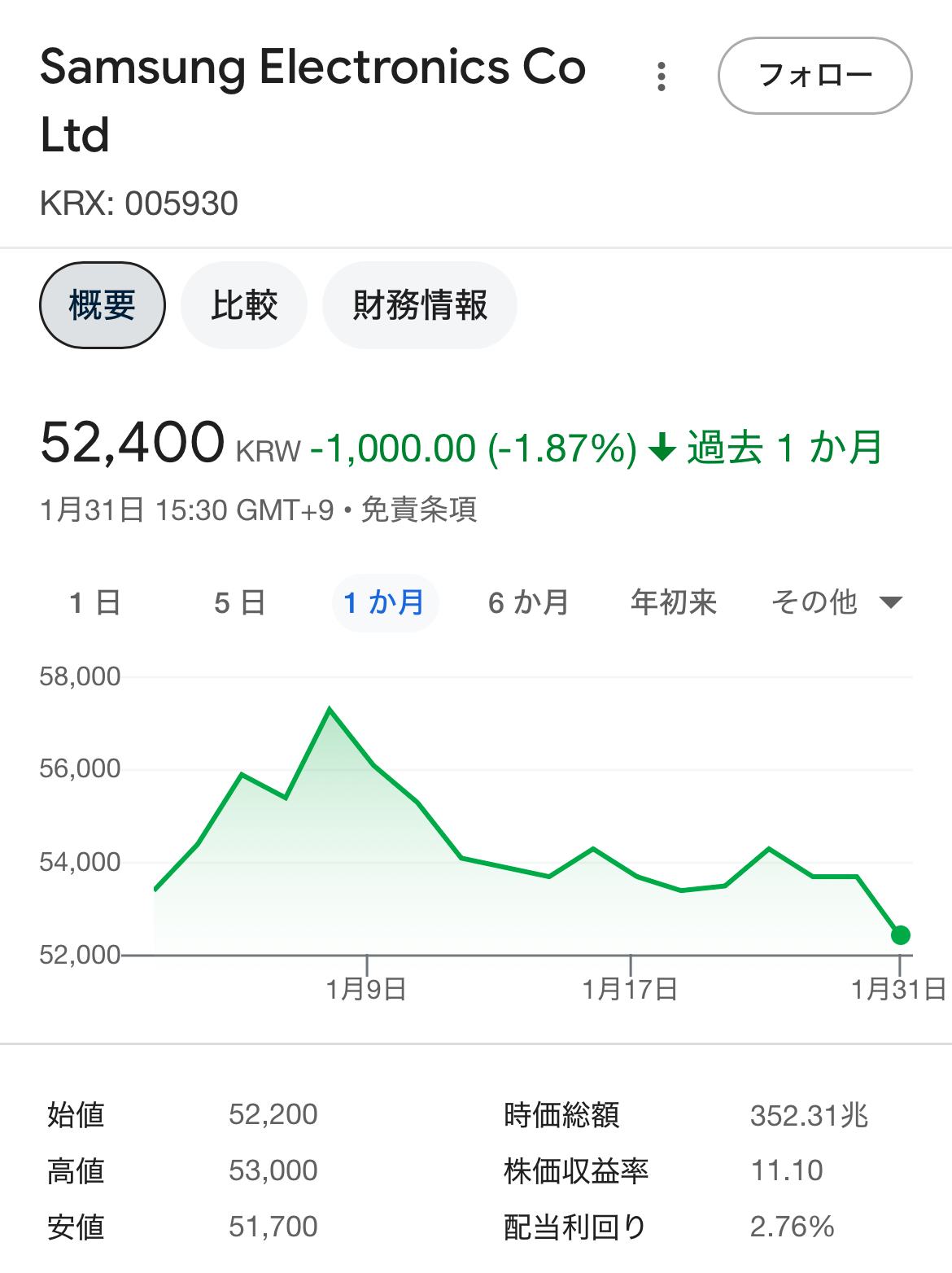952x1273 pixels.
Task: Follow Samsung Electronics with フォロー button
Action: 814,76
